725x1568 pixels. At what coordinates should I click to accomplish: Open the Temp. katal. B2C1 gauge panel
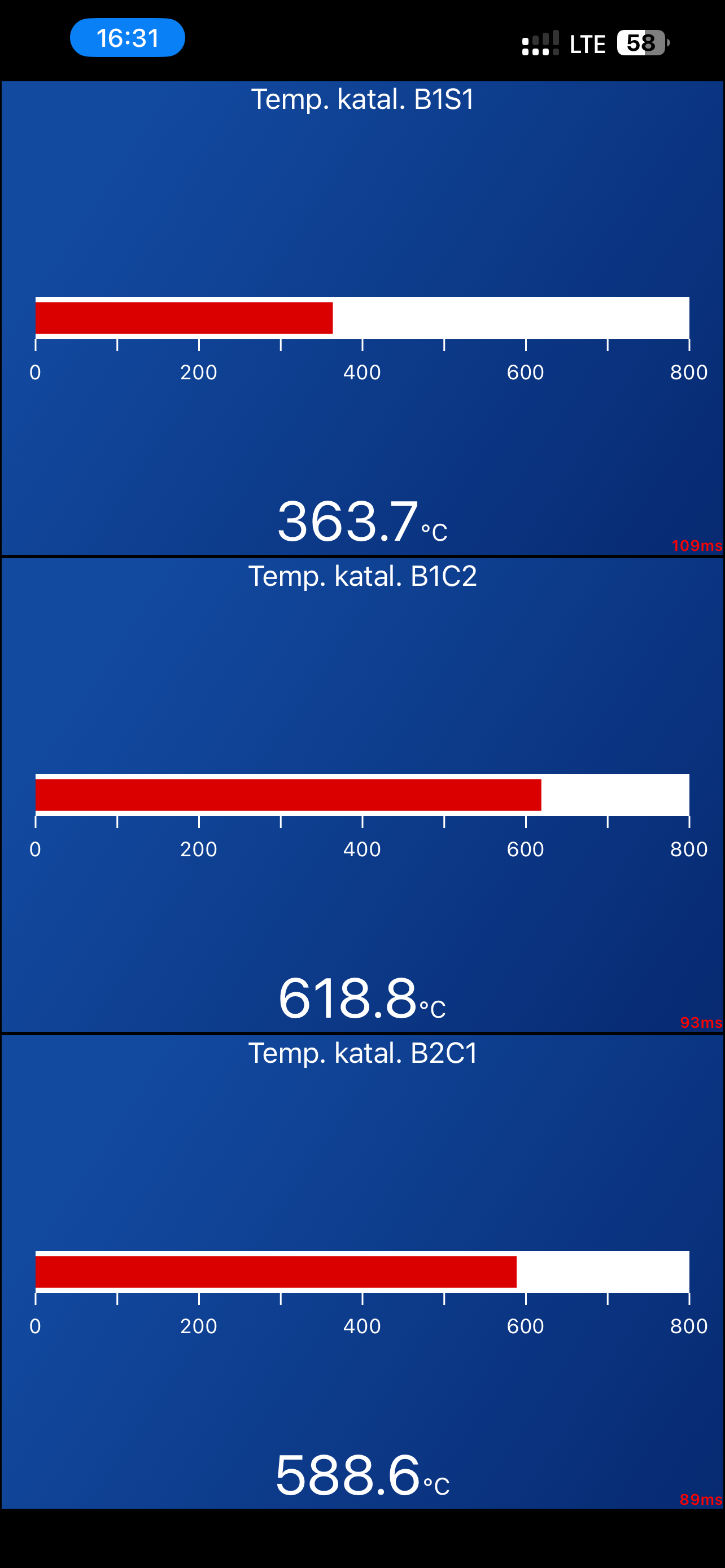[x=362, y=1271]
